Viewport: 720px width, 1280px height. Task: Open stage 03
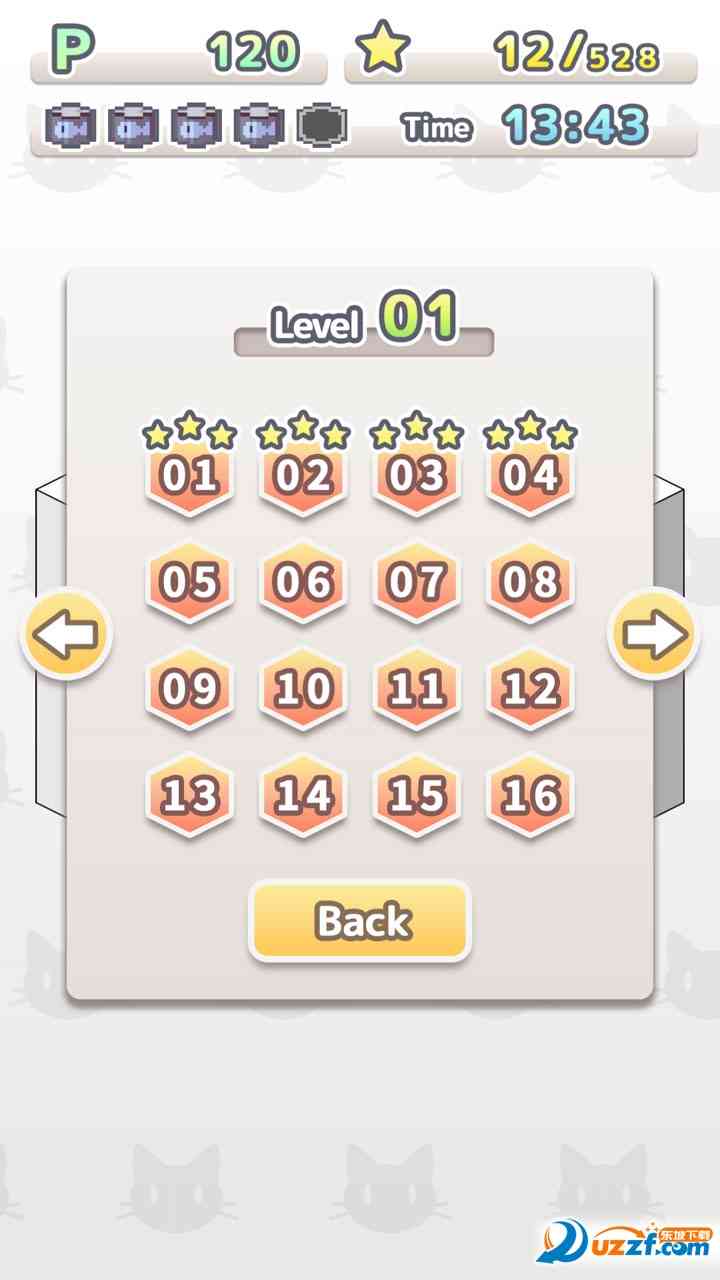[x=417, y=478]
